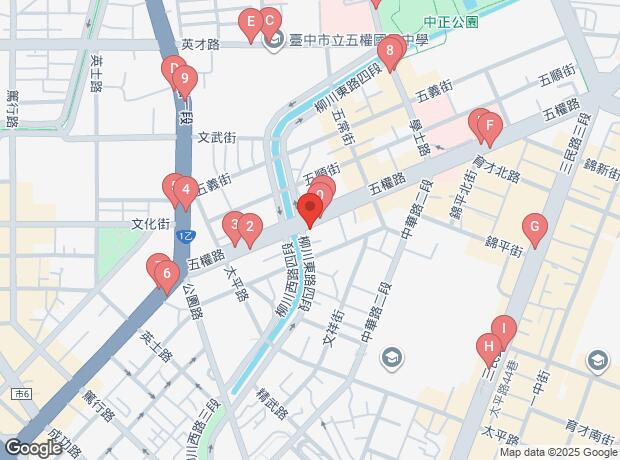Select map marker E
The width and height of the screenshot is (620, 460).
251,21
